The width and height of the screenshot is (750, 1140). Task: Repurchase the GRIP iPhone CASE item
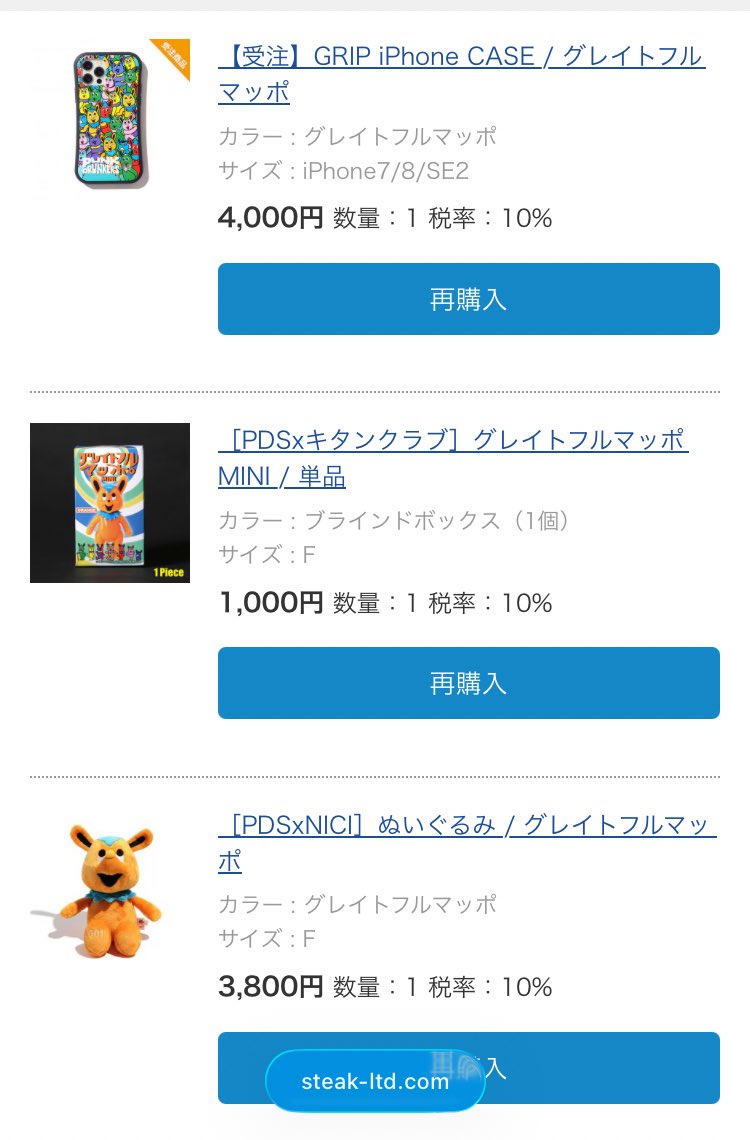(468, 299)
